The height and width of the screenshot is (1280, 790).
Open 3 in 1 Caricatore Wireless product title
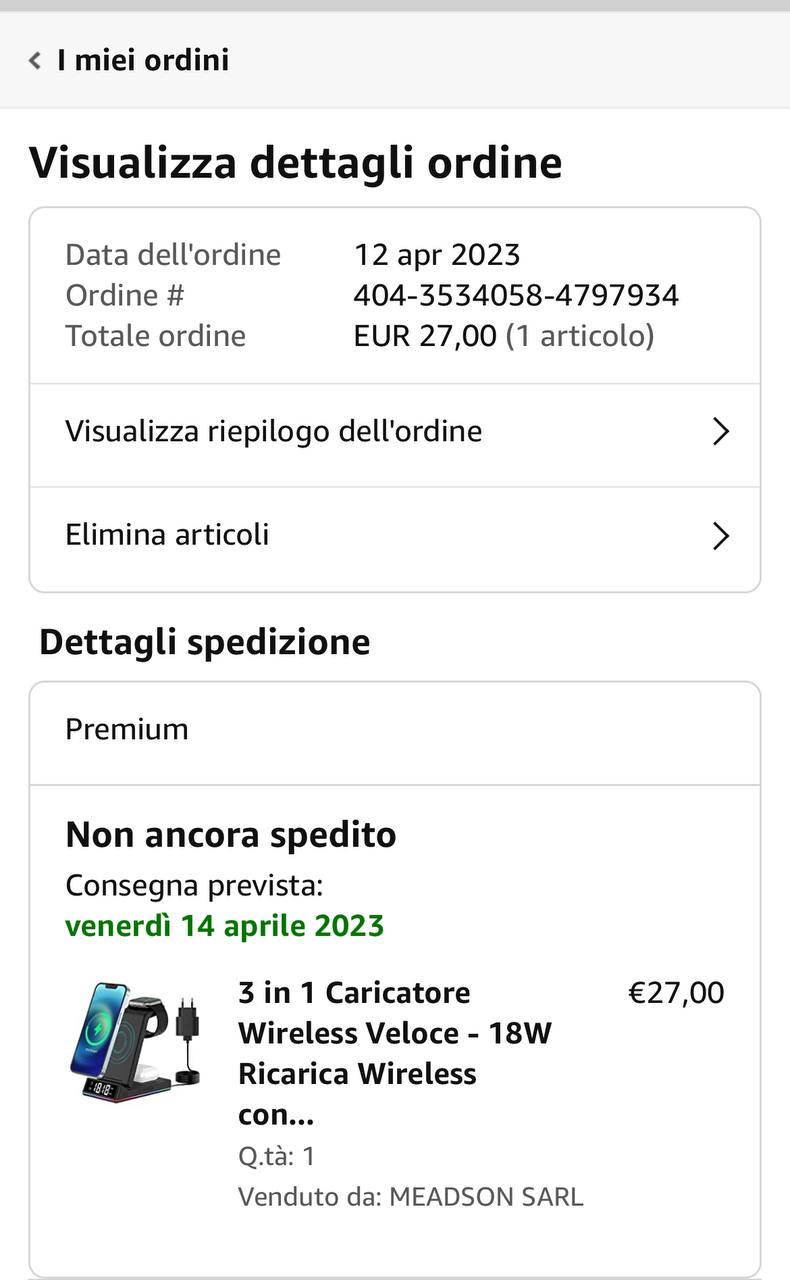point(394,1053)
